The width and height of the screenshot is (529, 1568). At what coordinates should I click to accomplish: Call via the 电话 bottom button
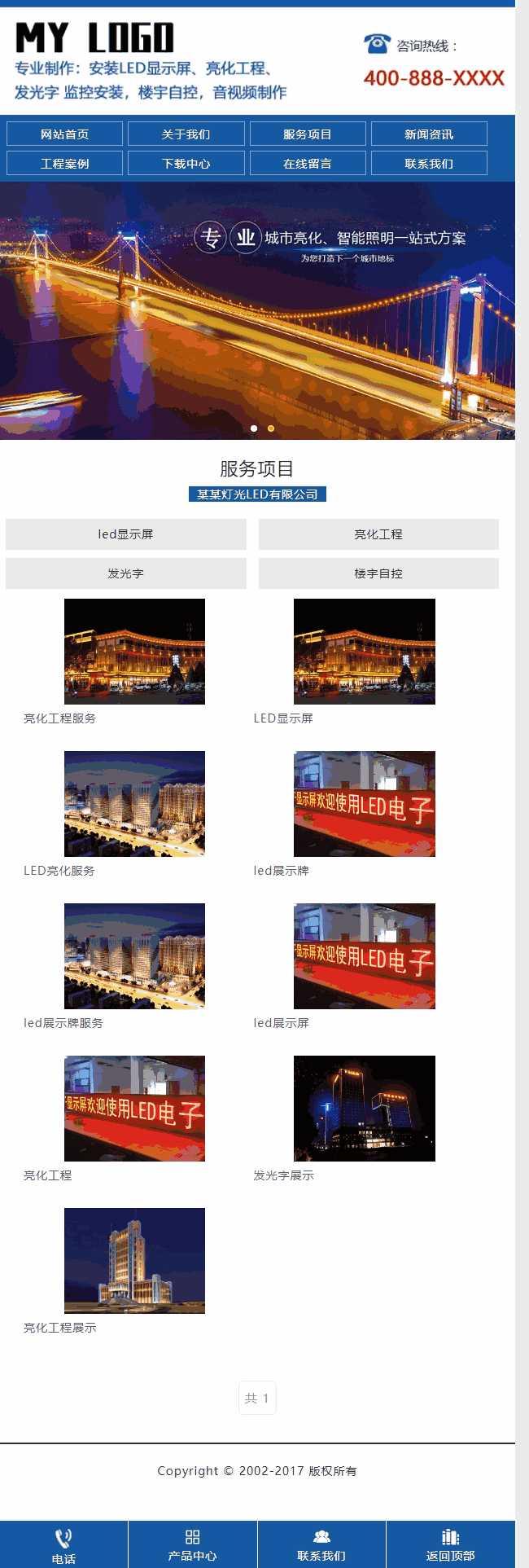pos(63,1545)
